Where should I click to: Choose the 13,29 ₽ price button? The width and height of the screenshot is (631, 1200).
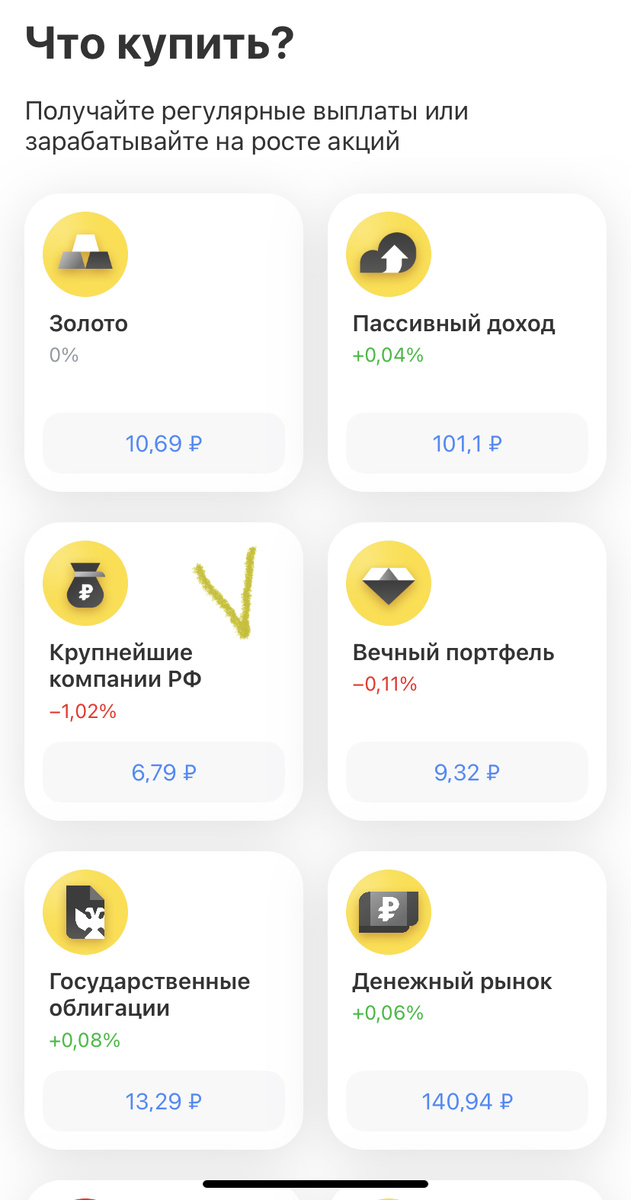(x=163, y=1101)
